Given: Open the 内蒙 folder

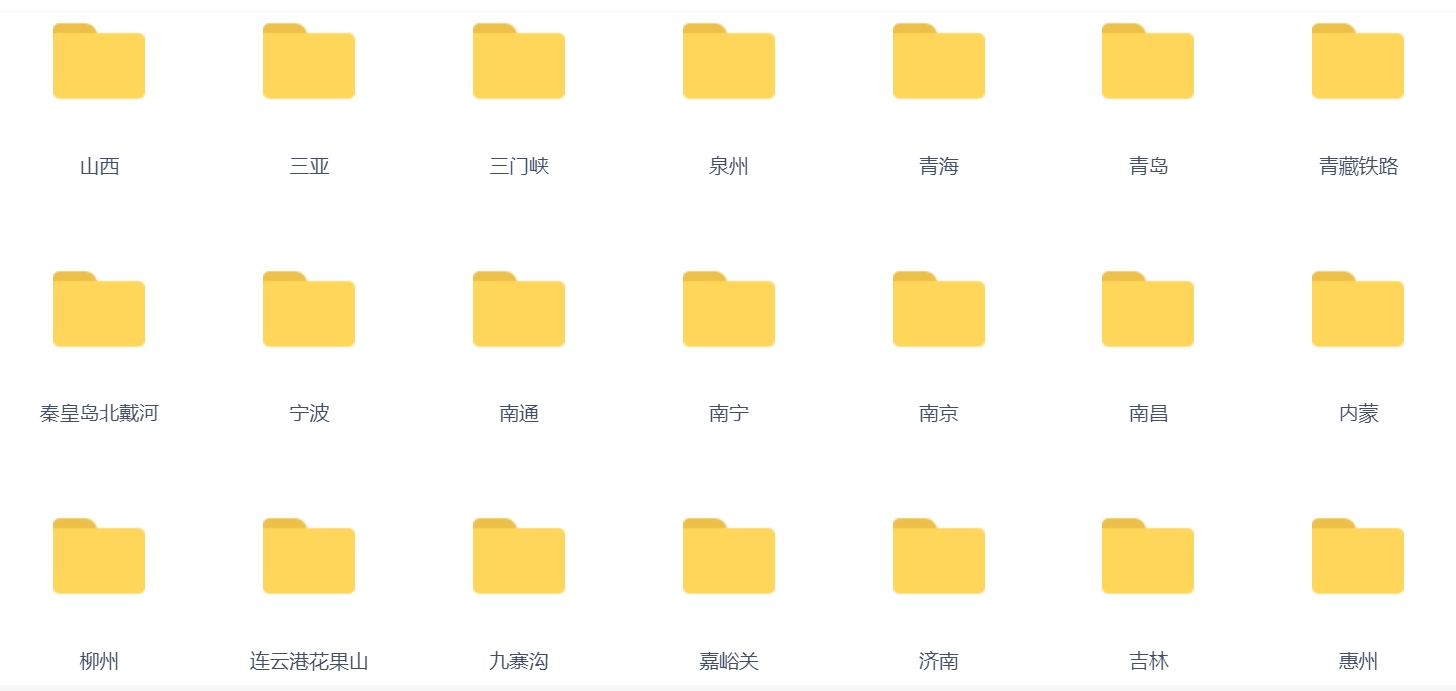Looking at the screenshot, I should [1358, 310].
